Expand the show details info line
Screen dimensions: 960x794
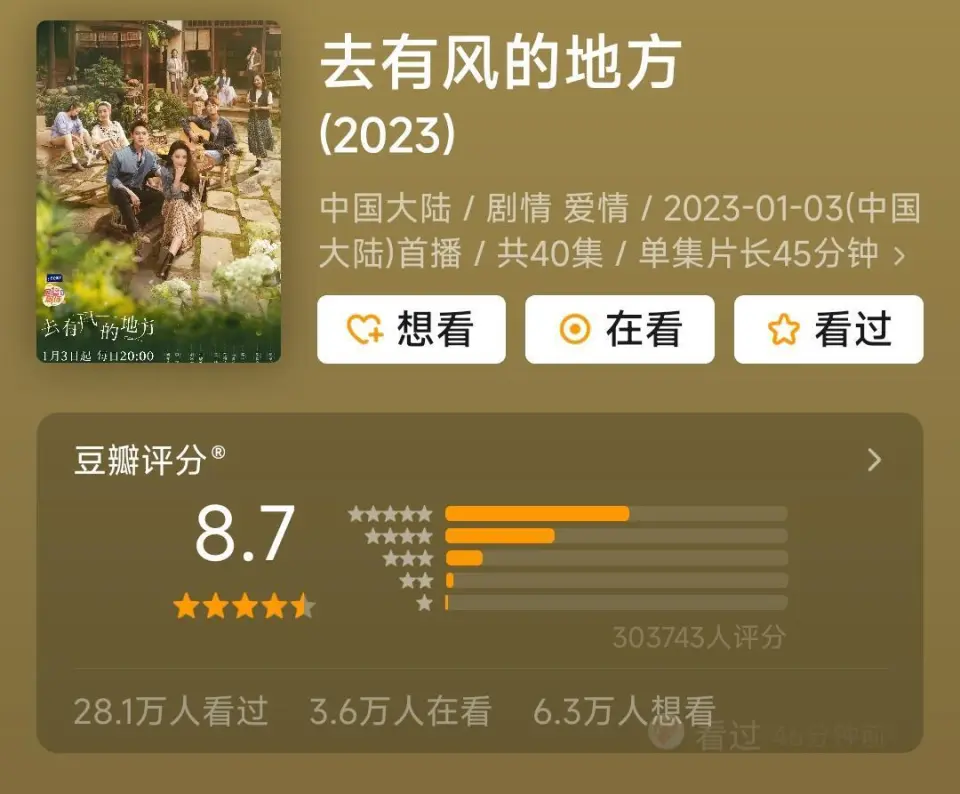(x=898, y=255)
